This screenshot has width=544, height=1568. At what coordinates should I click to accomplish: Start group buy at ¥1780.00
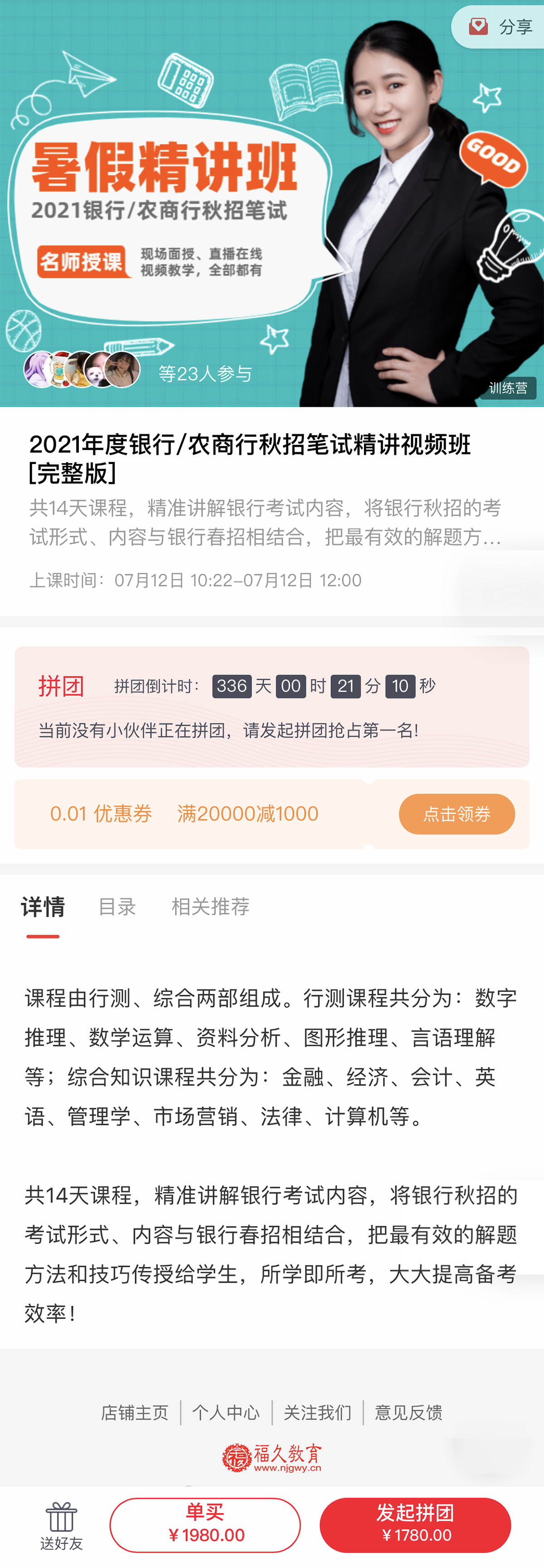[x=415, y=1525]
